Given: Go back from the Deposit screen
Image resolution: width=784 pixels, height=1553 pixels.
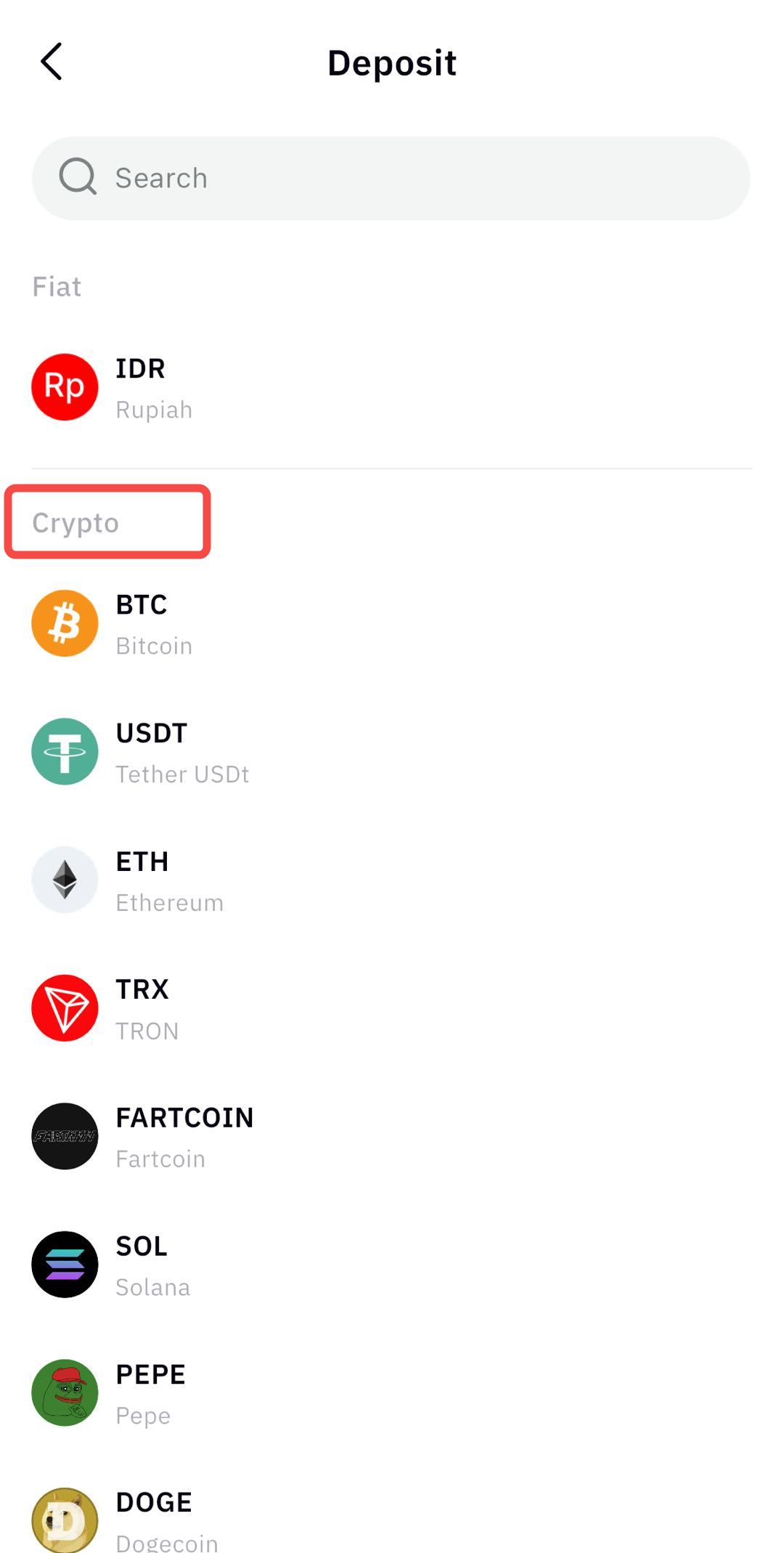Looking at the screenshot, I should coord(52,62).
